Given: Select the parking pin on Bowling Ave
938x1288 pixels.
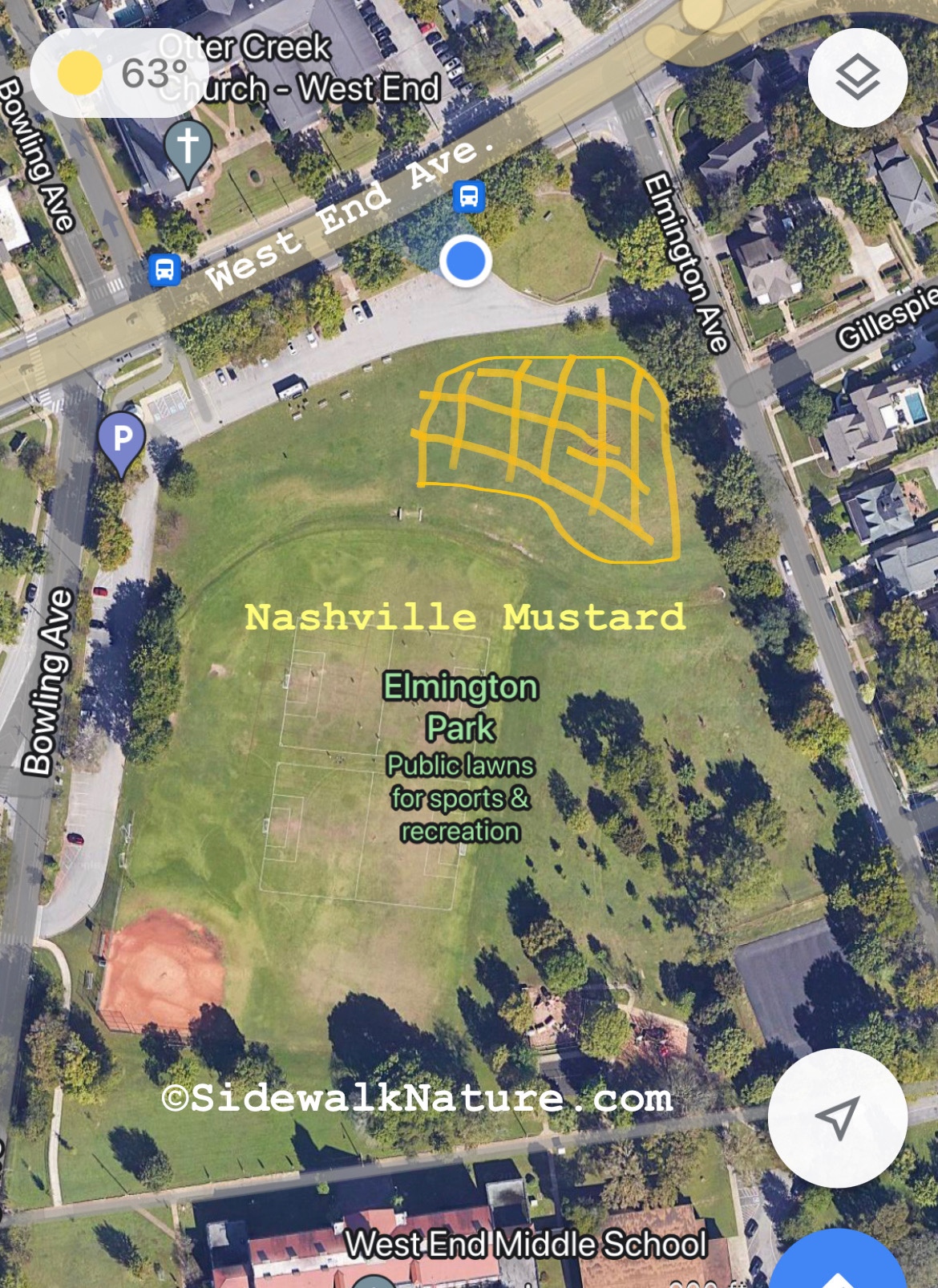Looking at the screenshot, I should click(x=122, y=442).
